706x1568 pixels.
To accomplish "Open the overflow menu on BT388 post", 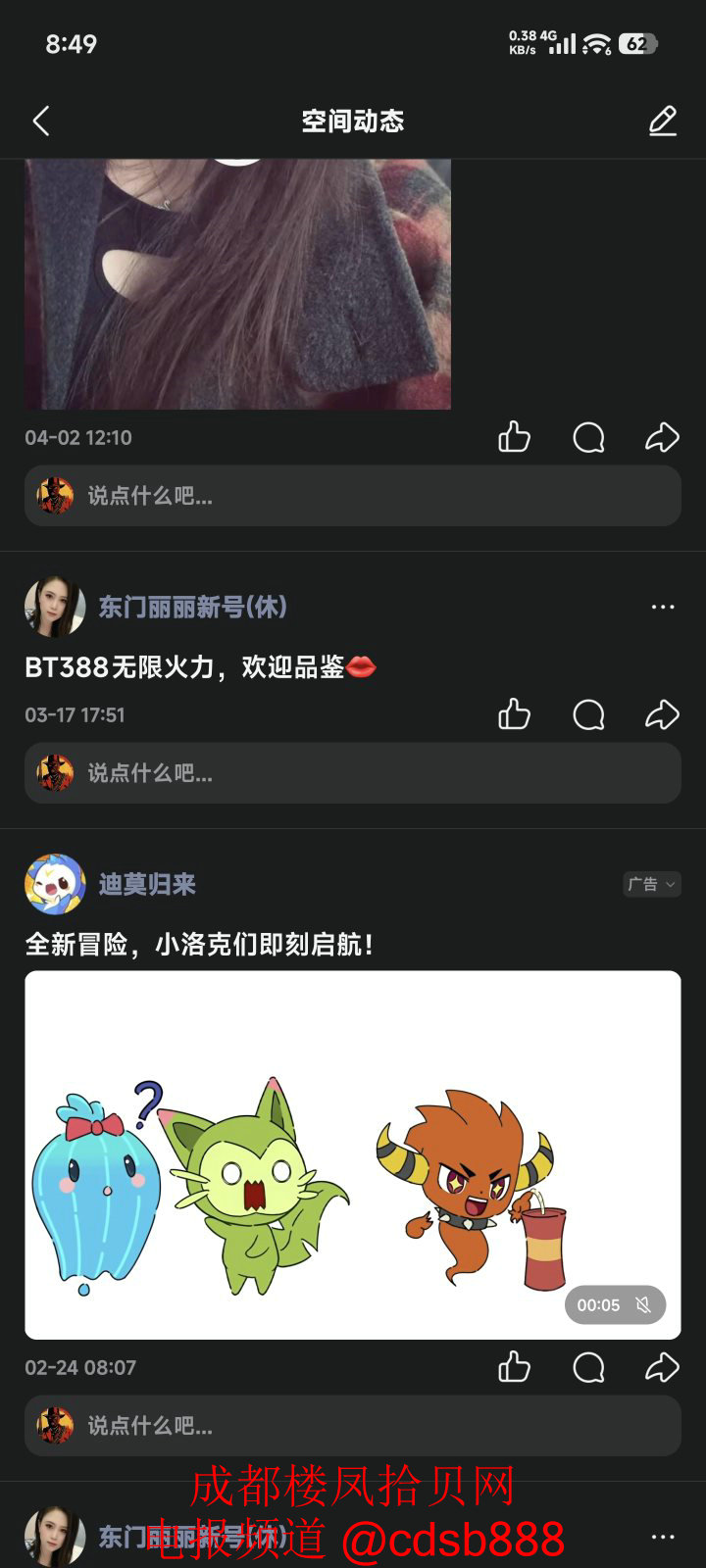I will point(663,608).
